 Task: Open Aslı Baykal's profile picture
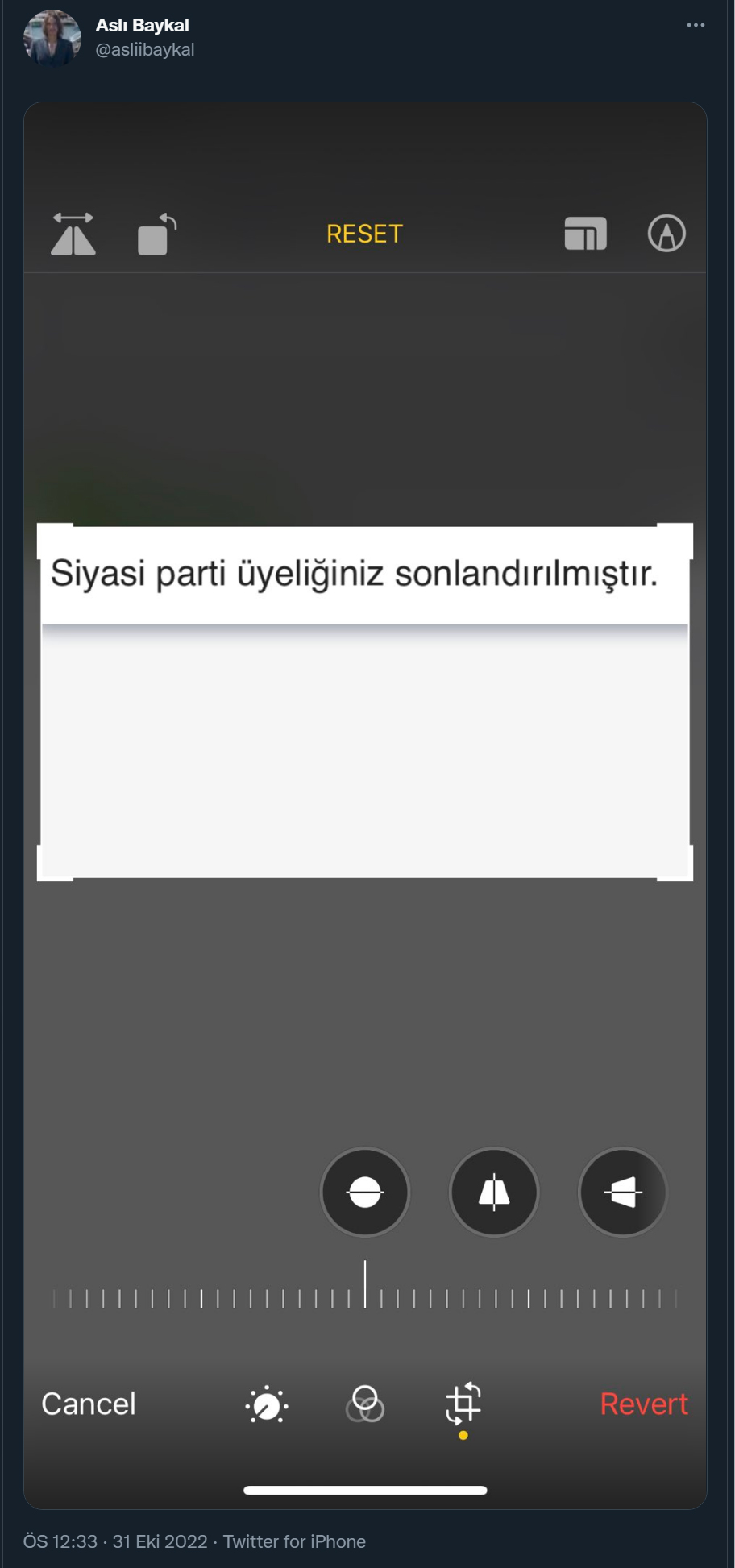[x=52, y=37]
